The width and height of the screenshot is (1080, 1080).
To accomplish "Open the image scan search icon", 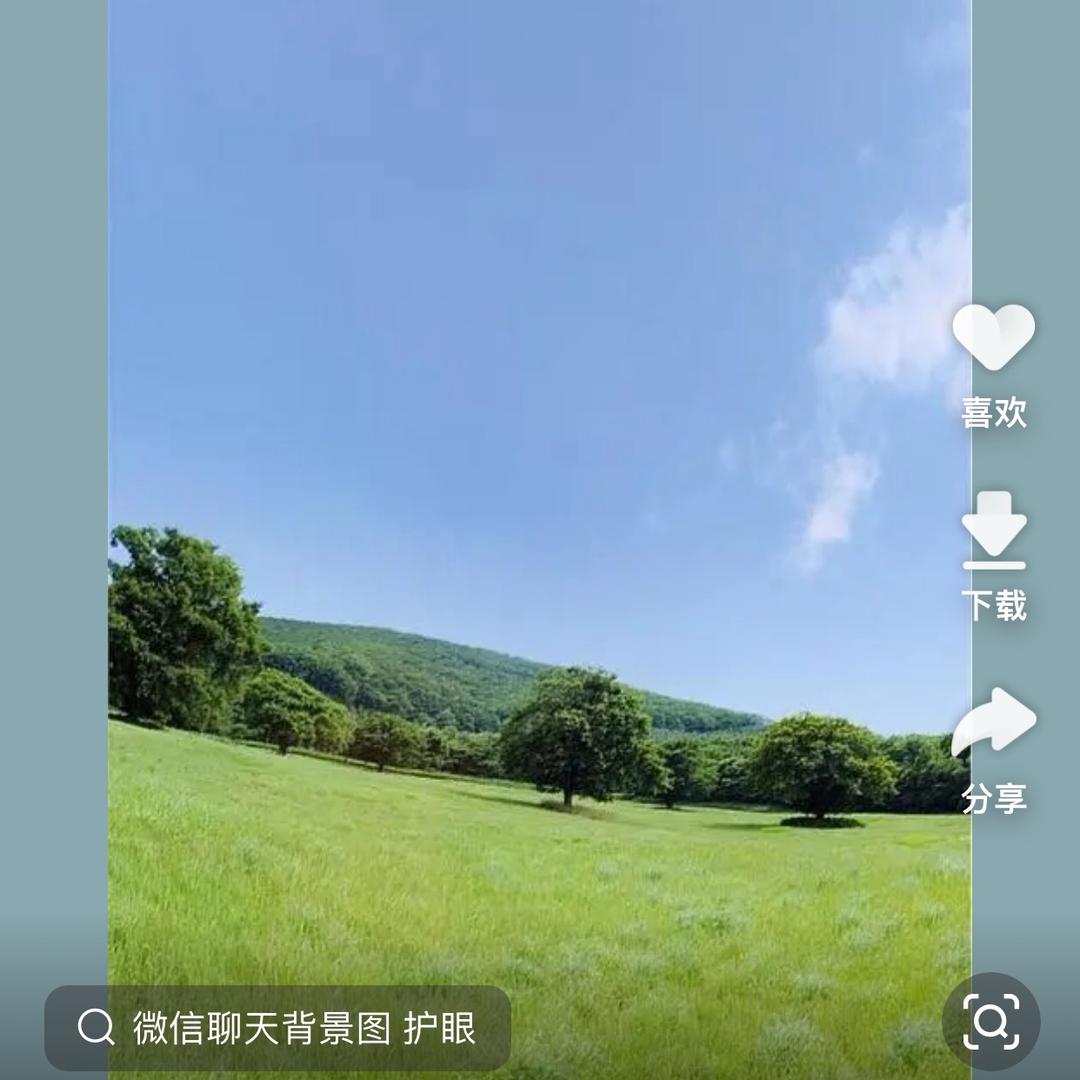I will point(991,1021).
